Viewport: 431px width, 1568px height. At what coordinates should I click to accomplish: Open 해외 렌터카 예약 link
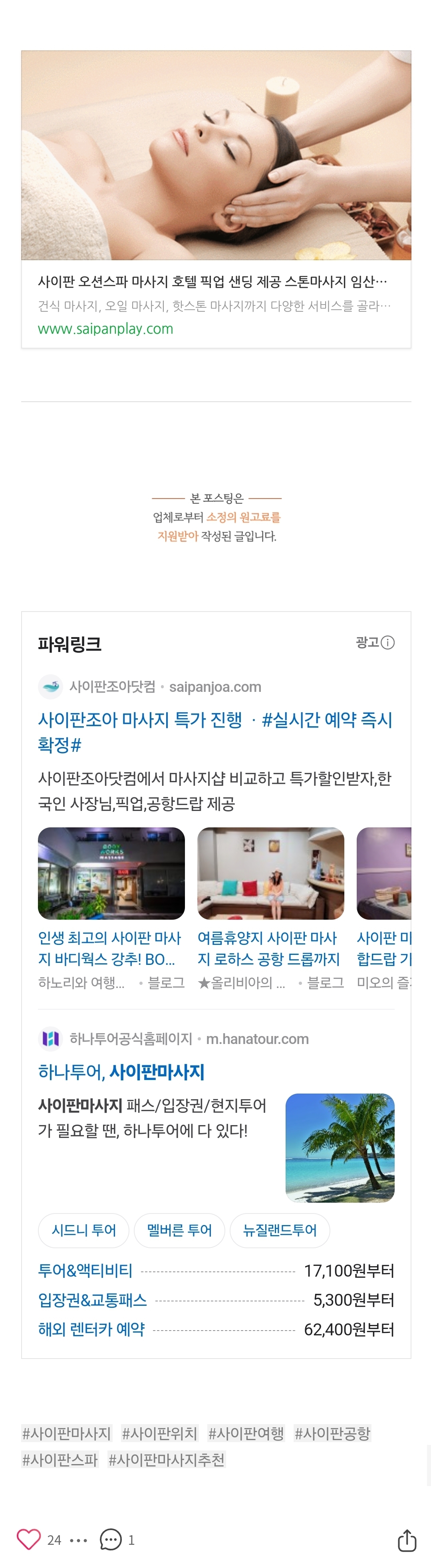tap(91, 1329)
